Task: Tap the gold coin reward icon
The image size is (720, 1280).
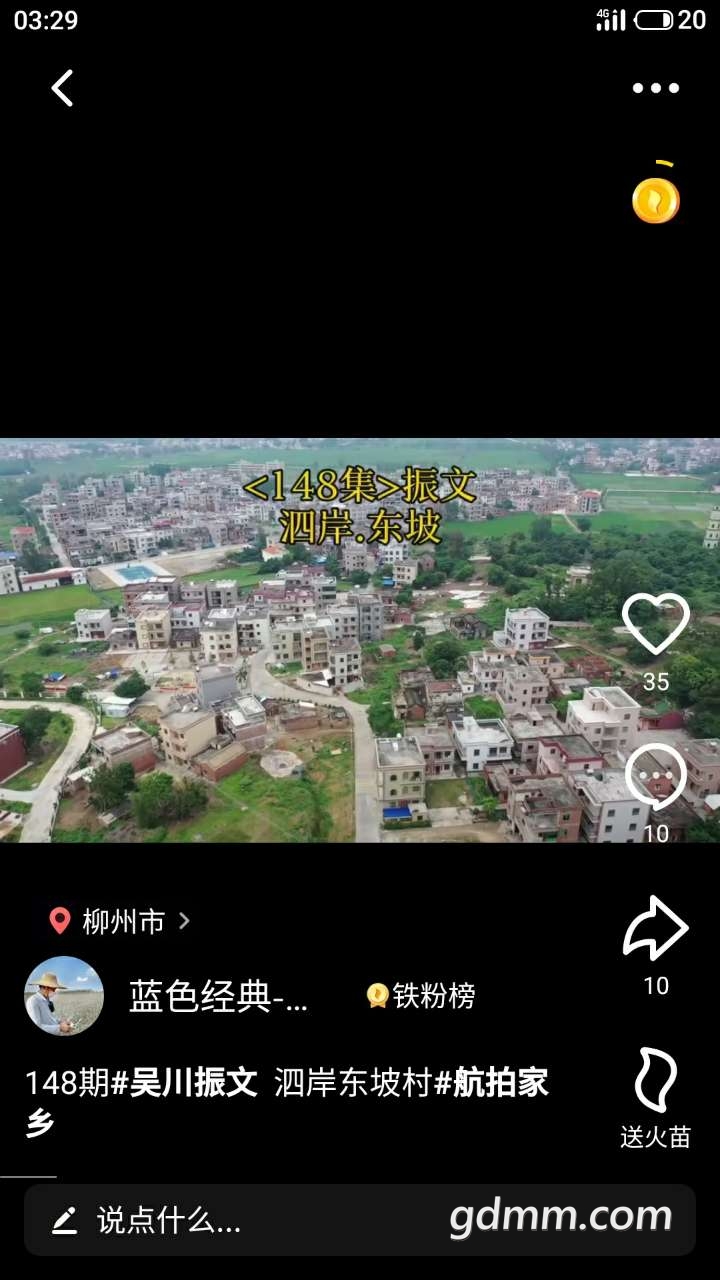Action: point(656,200)
